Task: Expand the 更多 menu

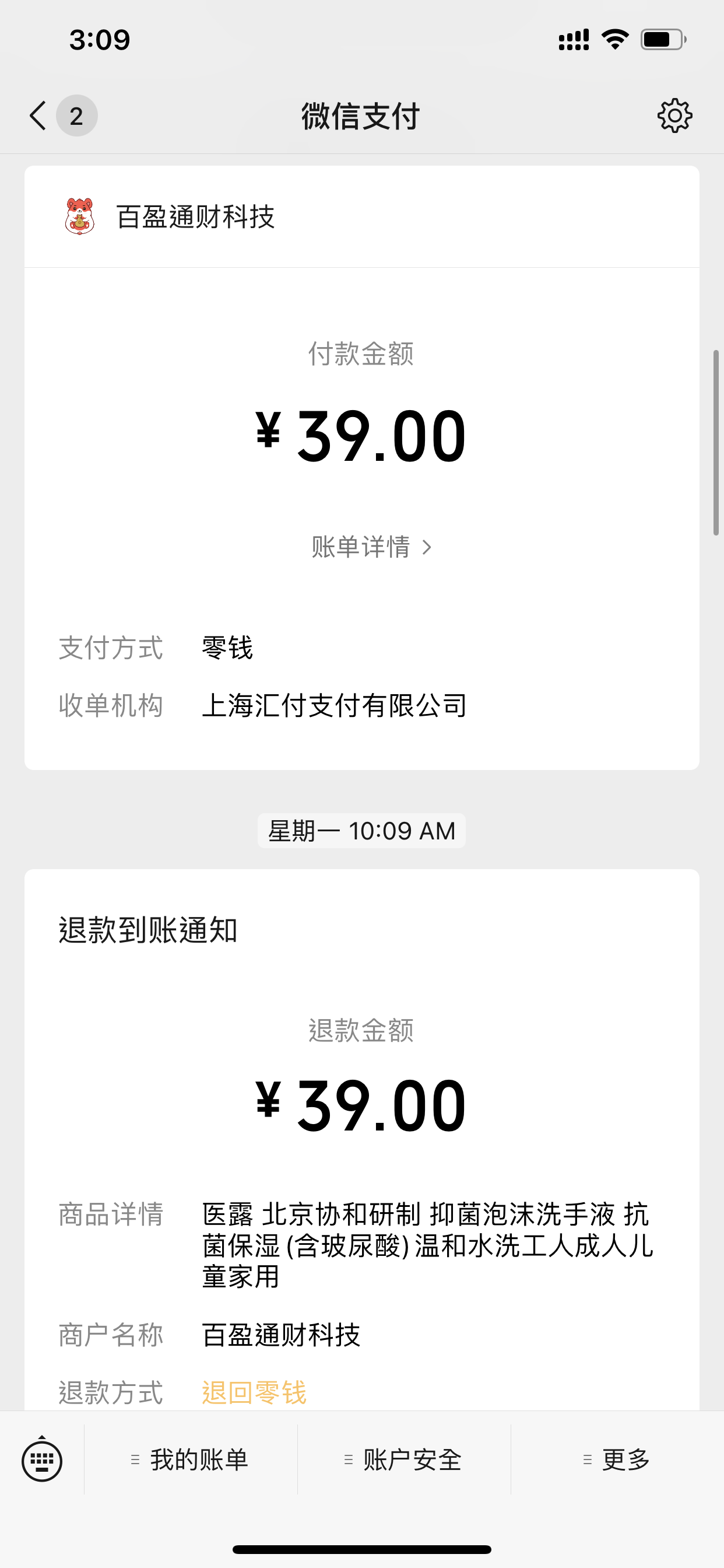Action: tap(617, 1460)
